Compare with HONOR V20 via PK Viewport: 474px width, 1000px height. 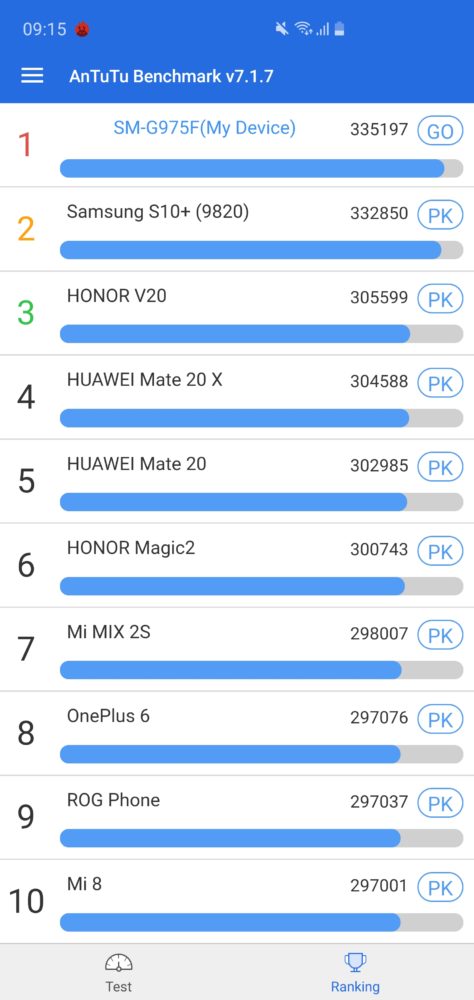(x=440, y=299)
